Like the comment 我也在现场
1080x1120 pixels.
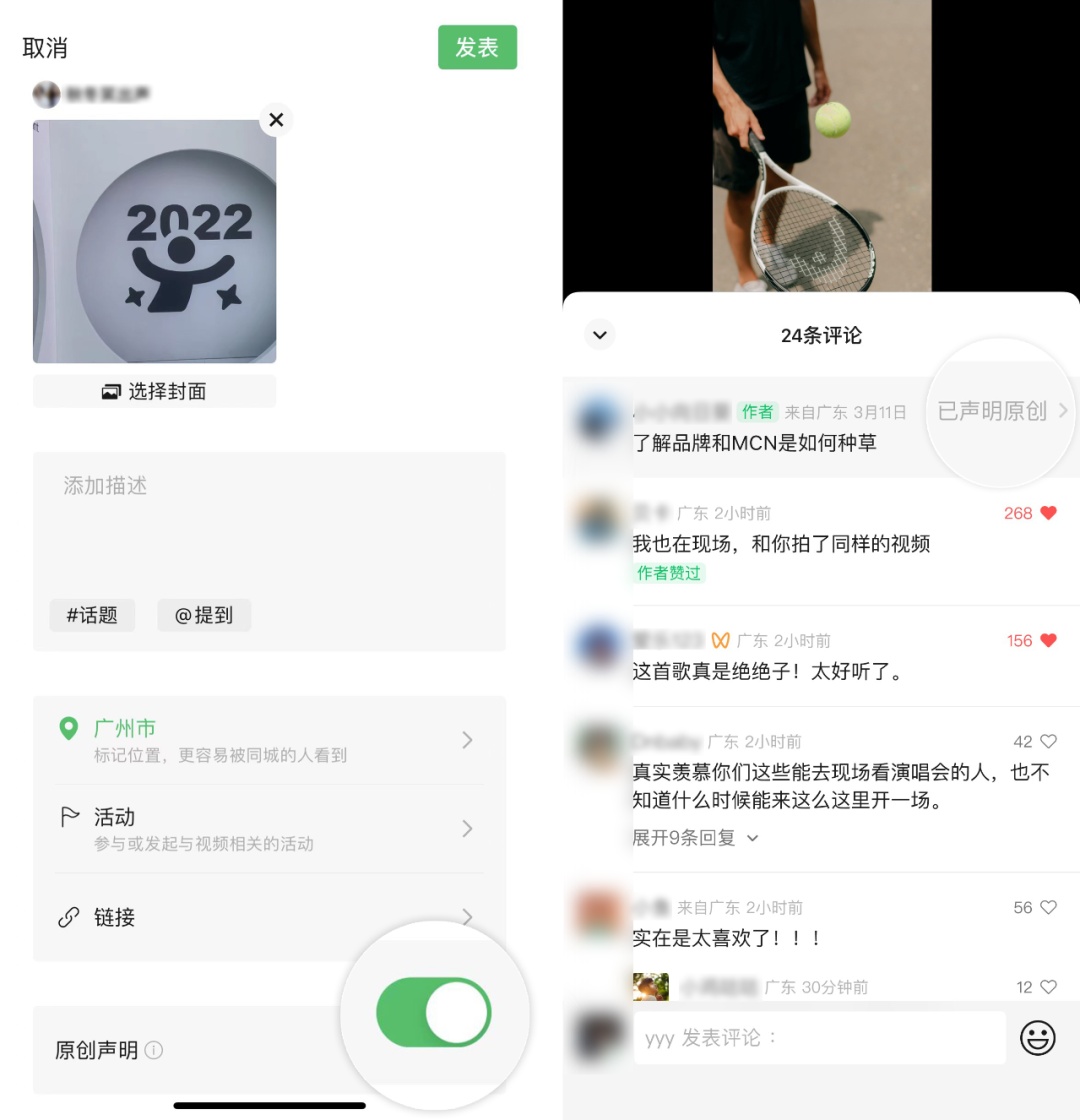click(1047, 513)
